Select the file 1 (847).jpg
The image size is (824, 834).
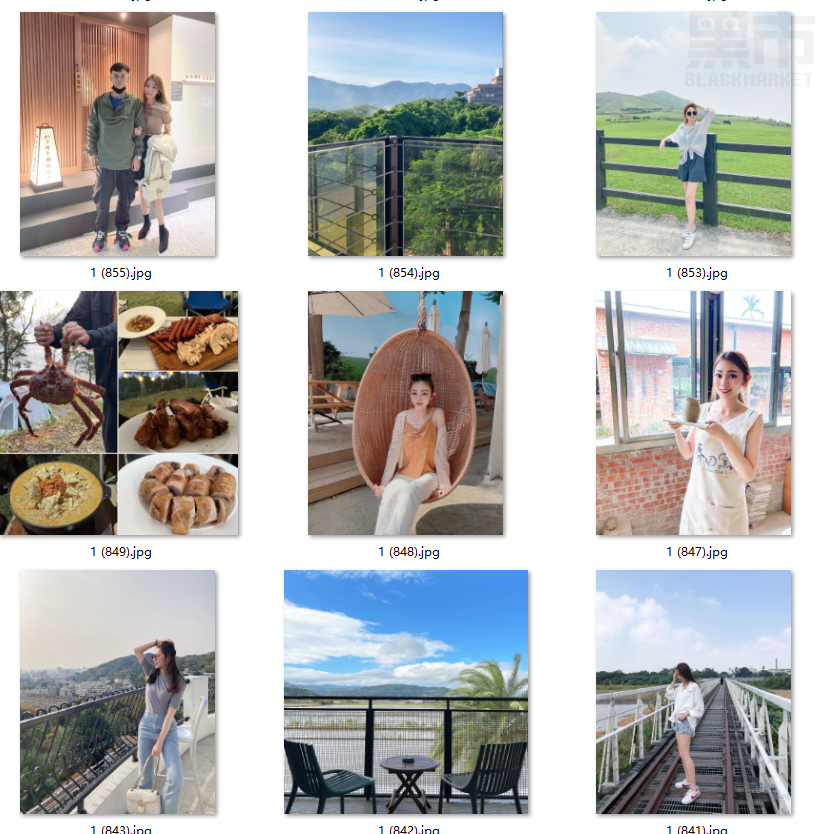[693, 413]
